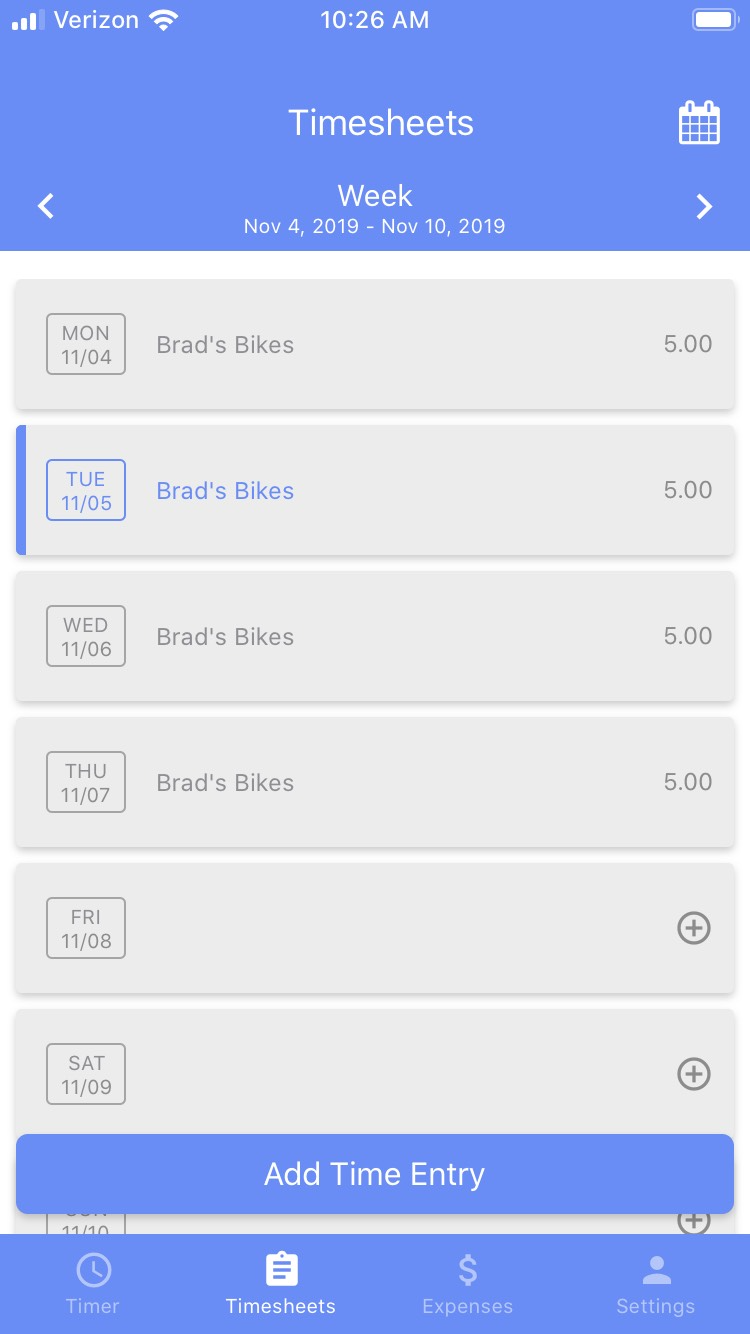
Task: Open Thursday 11/07 Brad's Bikes entry
Action: (x=375, y=782)
